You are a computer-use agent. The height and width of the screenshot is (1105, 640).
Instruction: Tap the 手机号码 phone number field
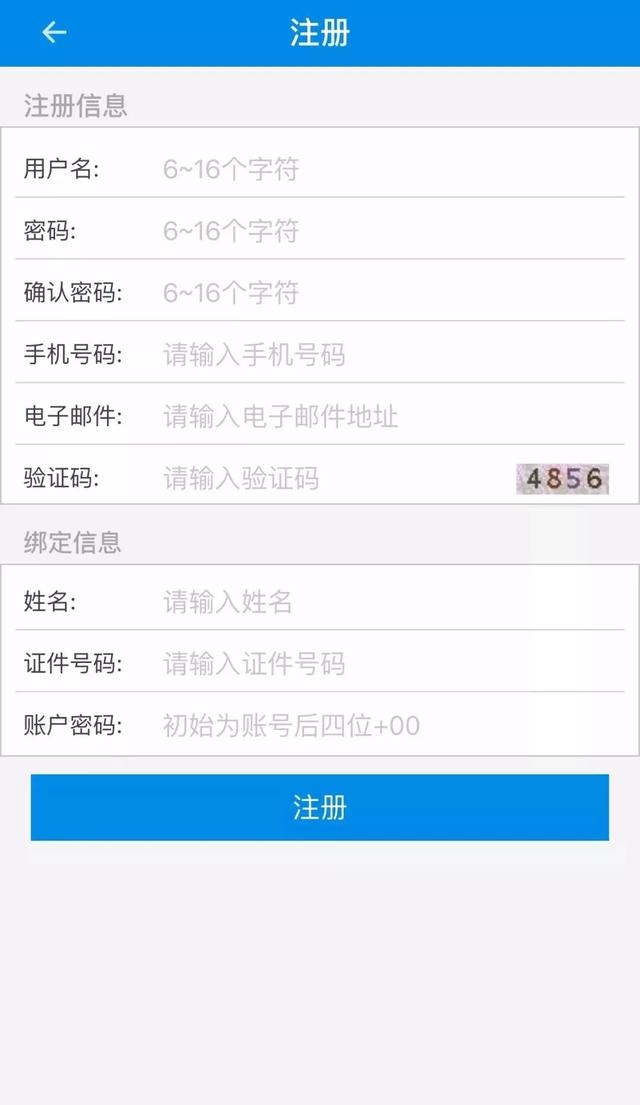coord(393,354)
